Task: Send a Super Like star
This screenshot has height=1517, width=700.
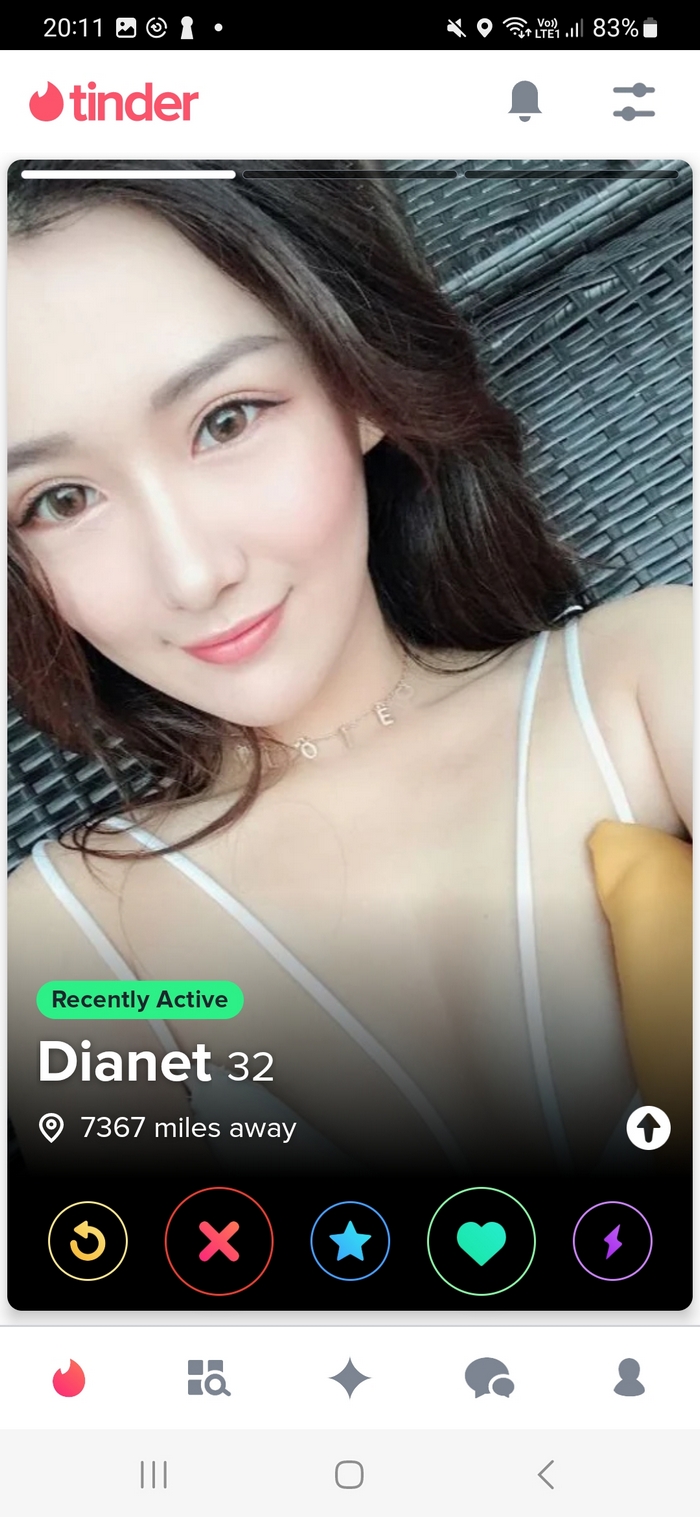Action: pos(350,1241)
